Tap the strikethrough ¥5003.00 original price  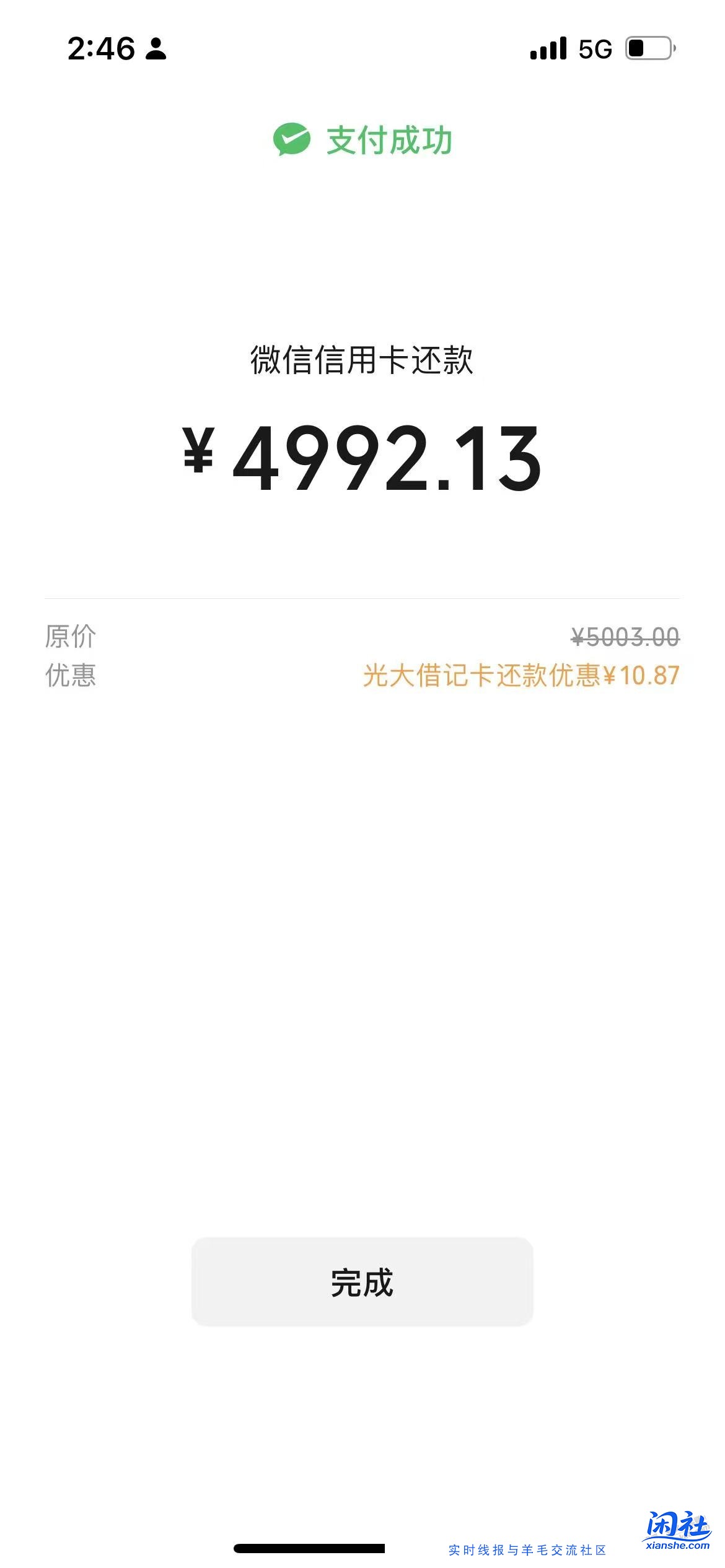click(x=626, y=635)
